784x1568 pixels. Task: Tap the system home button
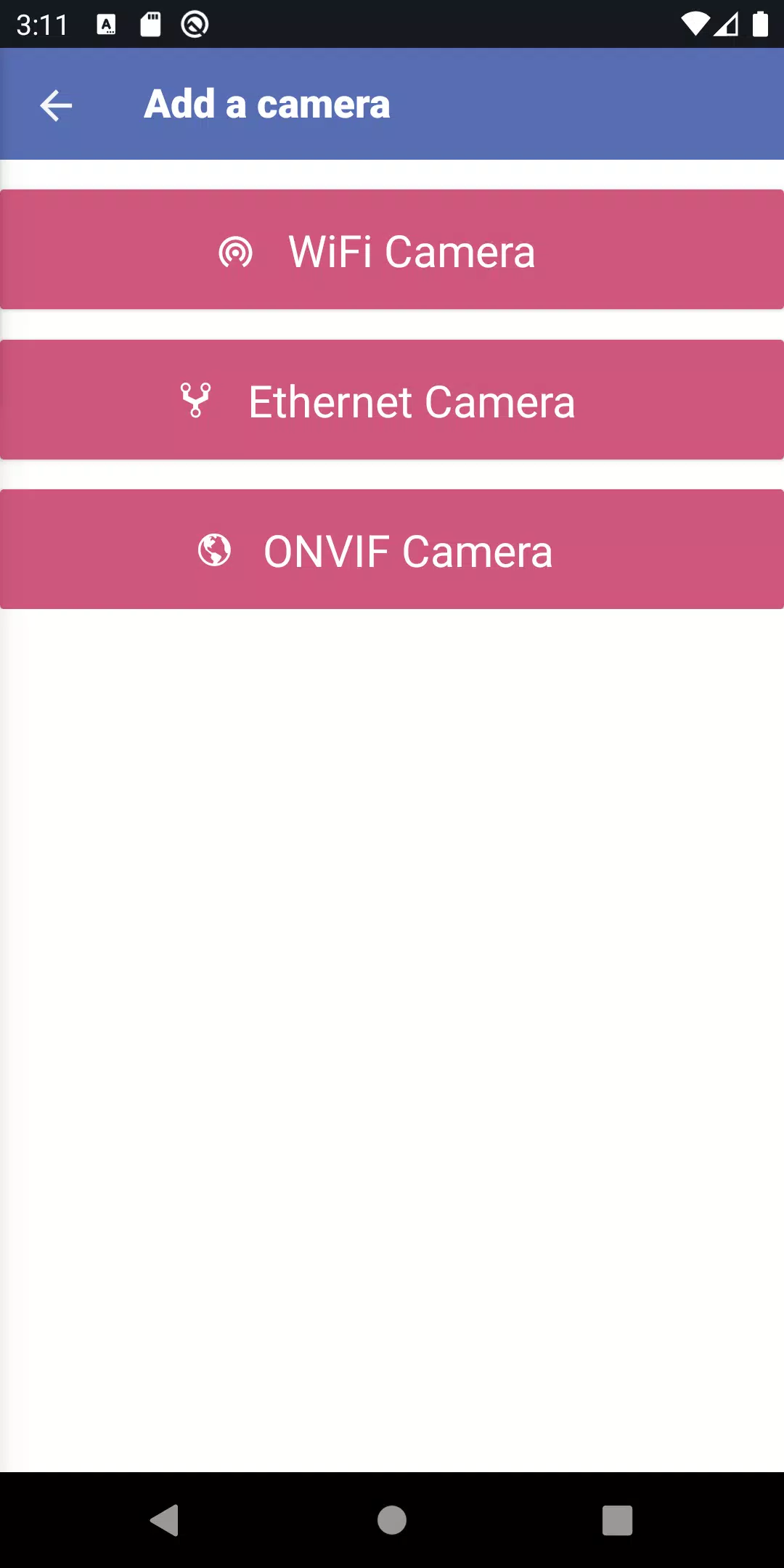392,1519
